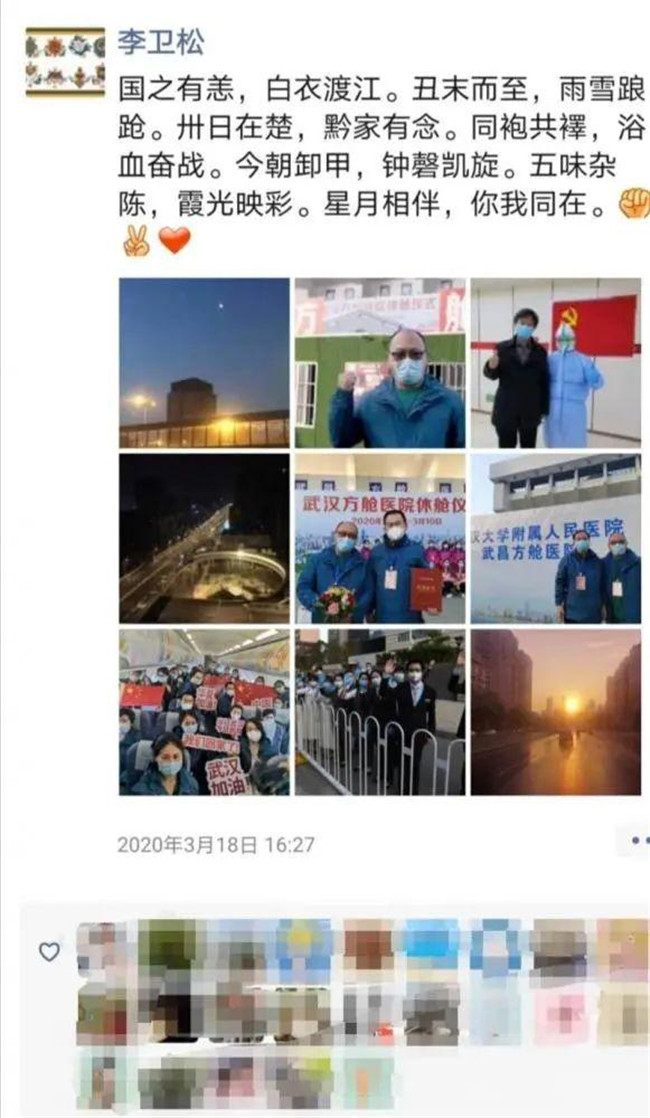Image resolution: width=650 pixels, height=1118 pixels.
Task: Open the airplane group photo with 武汉加油 sign
Action: [x=204, y=712]
